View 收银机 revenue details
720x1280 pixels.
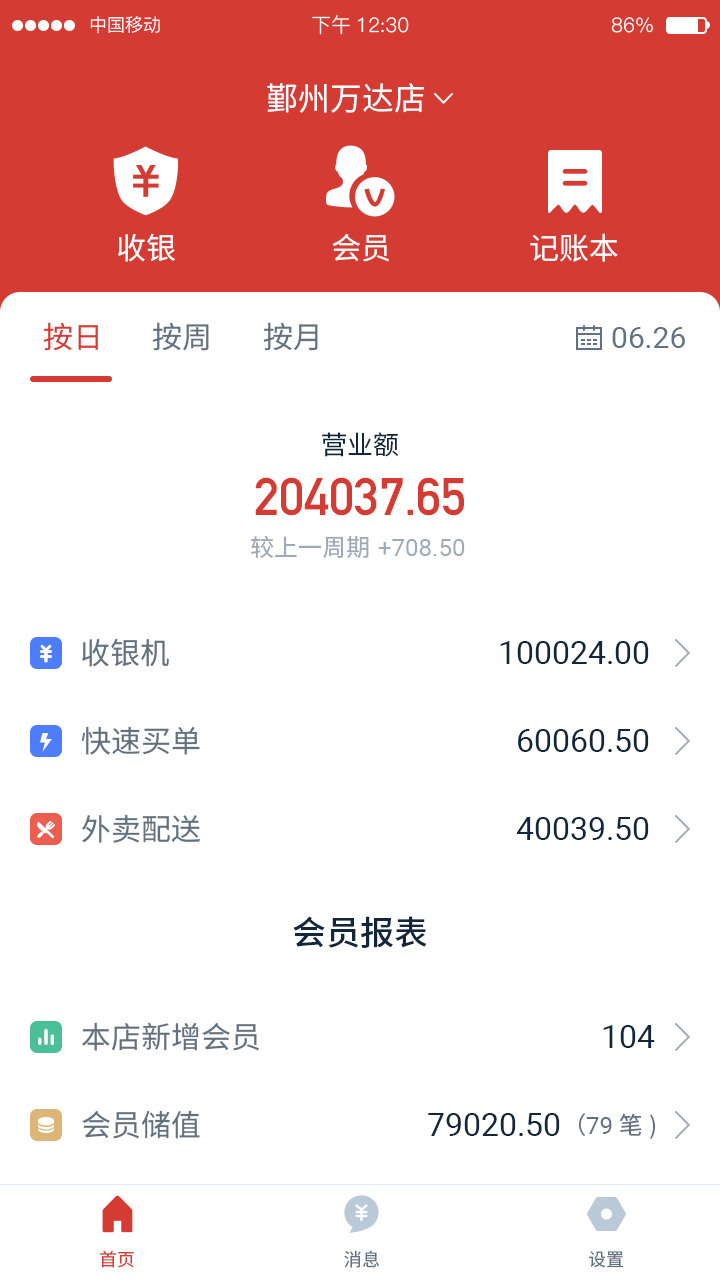(x=360, y=654)
